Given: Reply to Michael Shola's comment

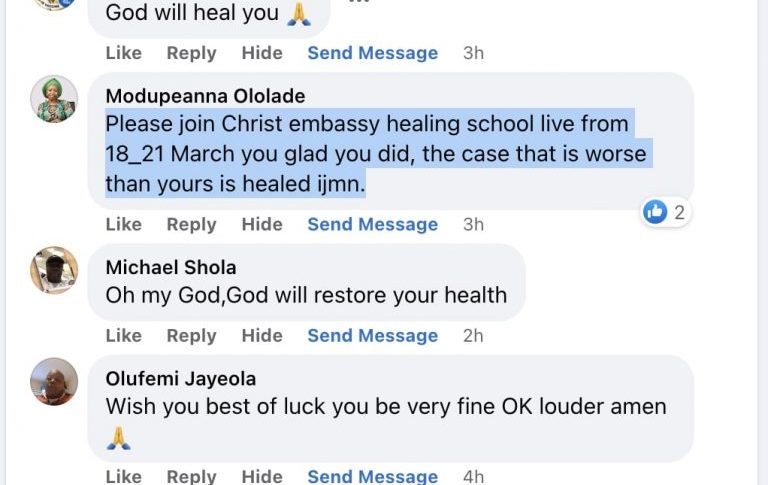Looking at the screenshot, I should pyautogui.click(x=191, y=335).
